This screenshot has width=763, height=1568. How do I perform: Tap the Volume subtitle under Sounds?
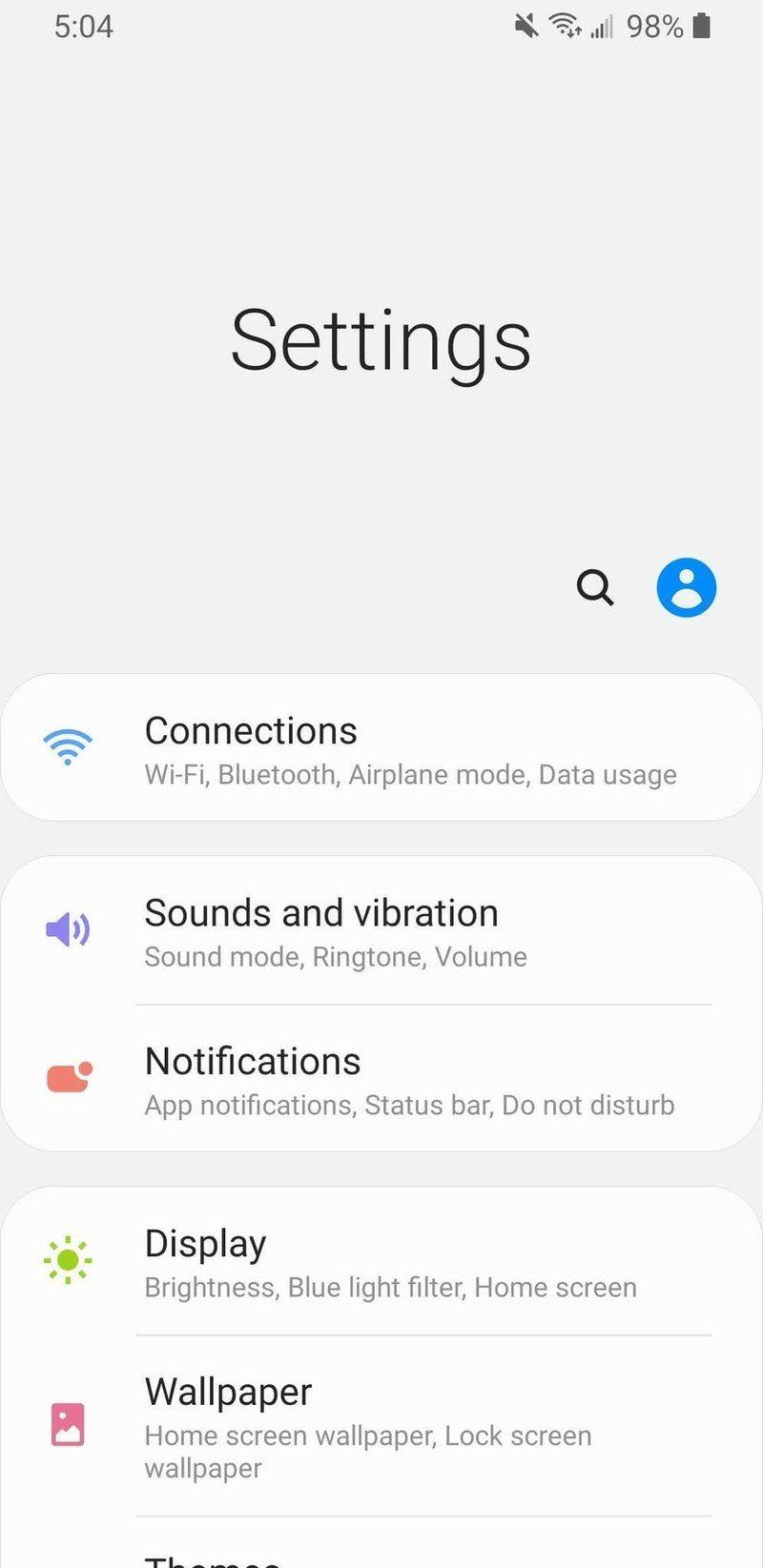click(x=483, y=957)
